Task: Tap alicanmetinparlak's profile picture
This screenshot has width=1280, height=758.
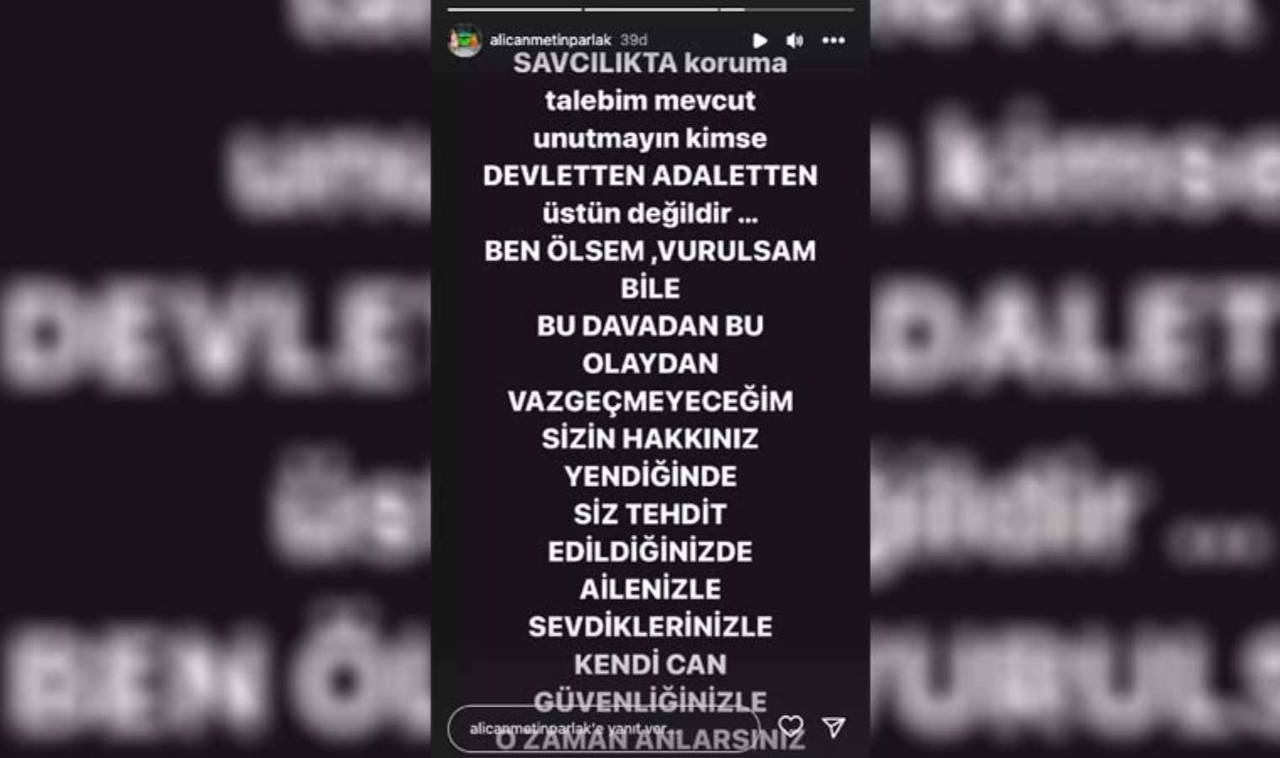Action: pyautogui.click(x=465, y=40)
